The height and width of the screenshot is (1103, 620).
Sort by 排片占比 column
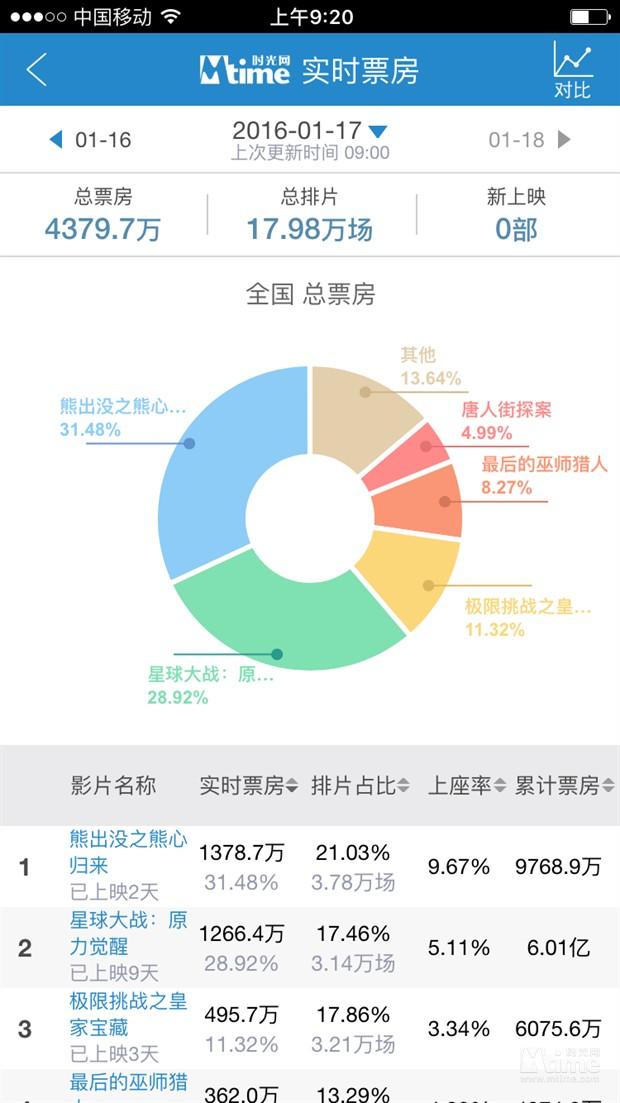[360, 786]
